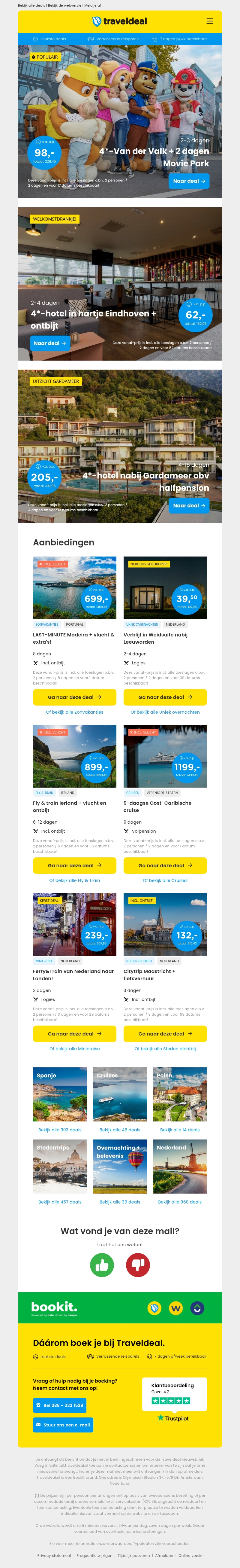This screenshot has height=1568, width=240.
Task: Follow the 'Of bekijk alle Uniek overnachten' link
Action: (165, 712)
